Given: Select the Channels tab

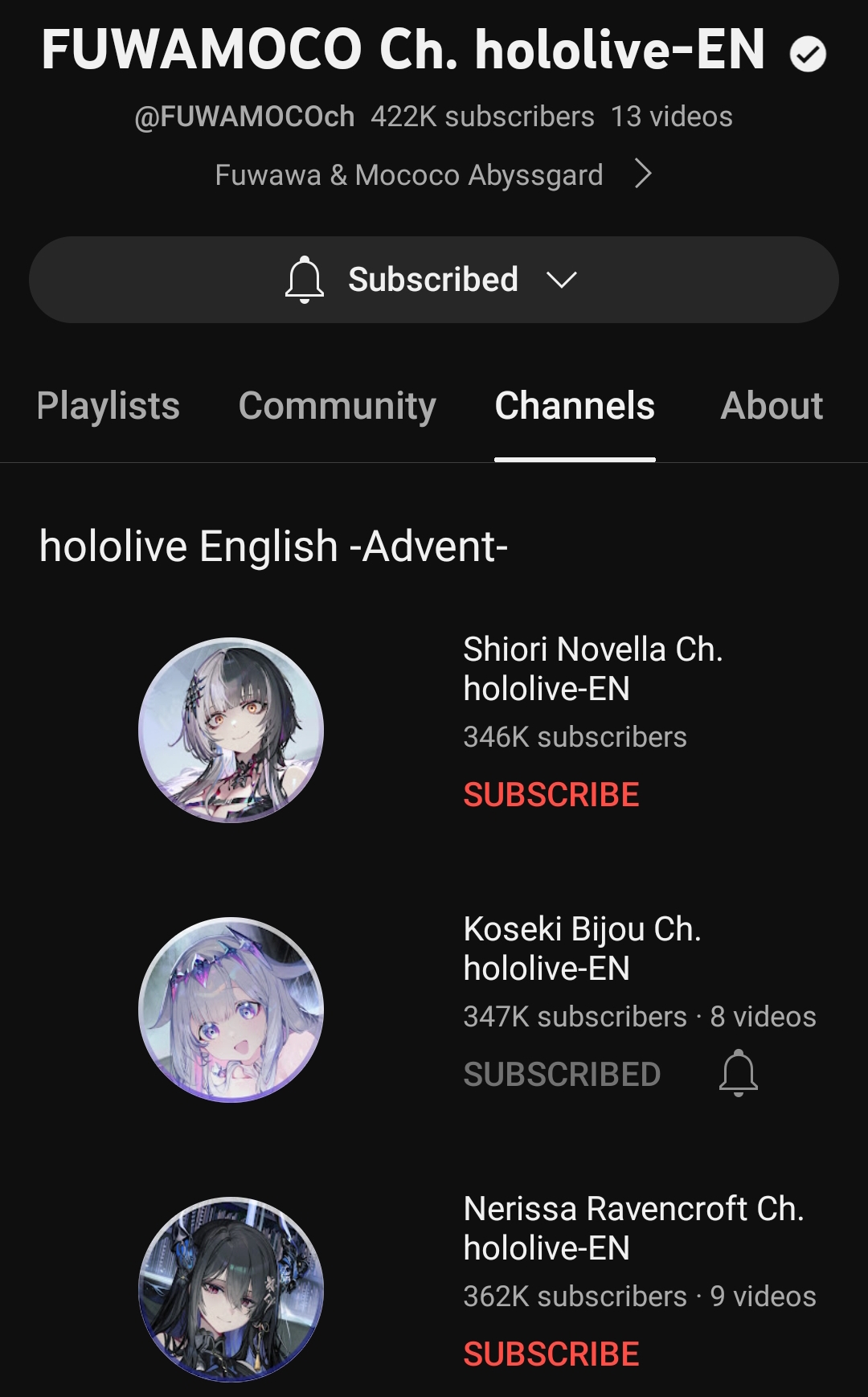Looking at the screenshot, I should pos(575,406).
